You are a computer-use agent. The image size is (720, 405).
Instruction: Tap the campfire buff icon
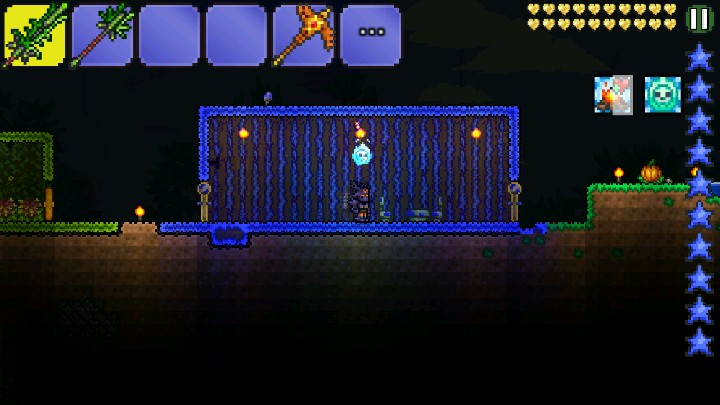(x=613, y=95)
